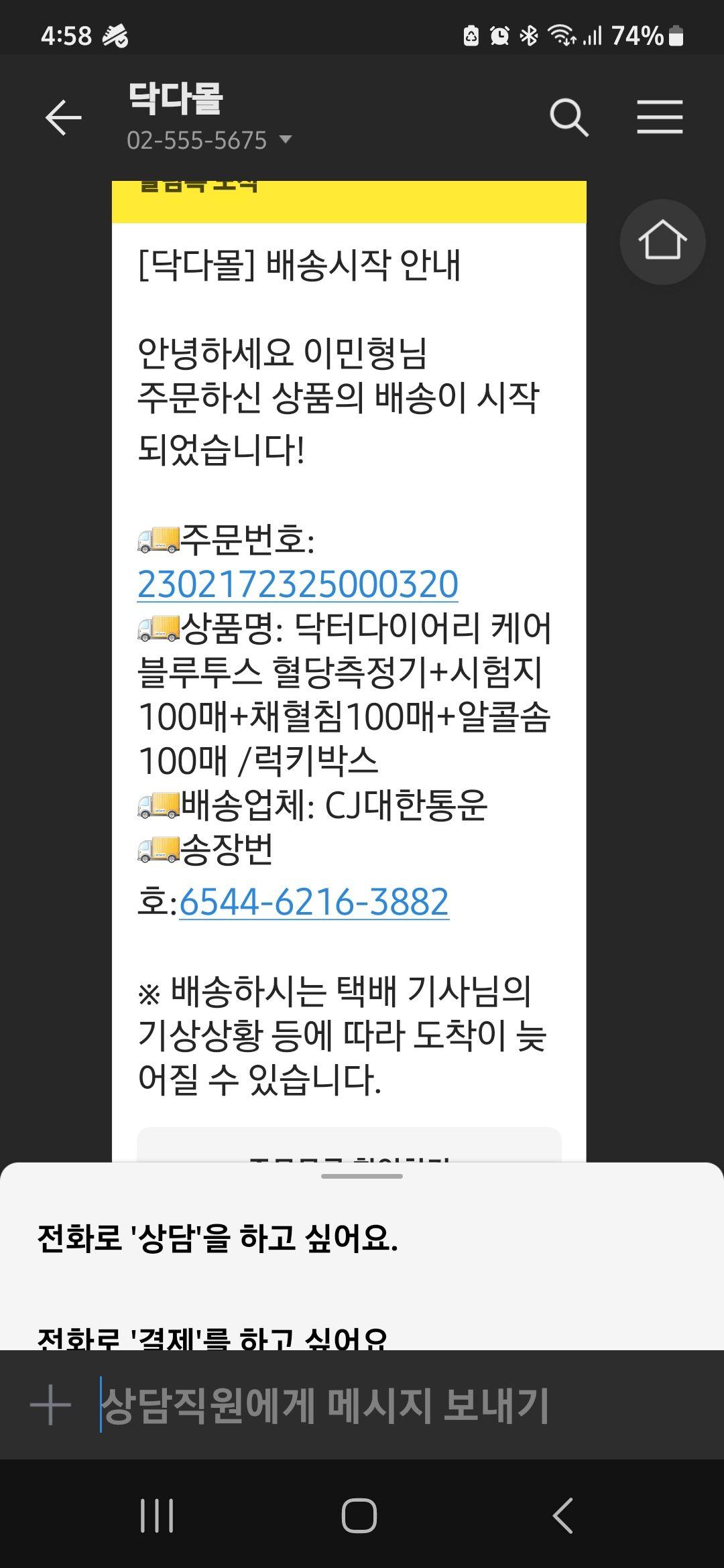Focus the 상담직원에게 메시지 보내기 field

pos(375,1404)
